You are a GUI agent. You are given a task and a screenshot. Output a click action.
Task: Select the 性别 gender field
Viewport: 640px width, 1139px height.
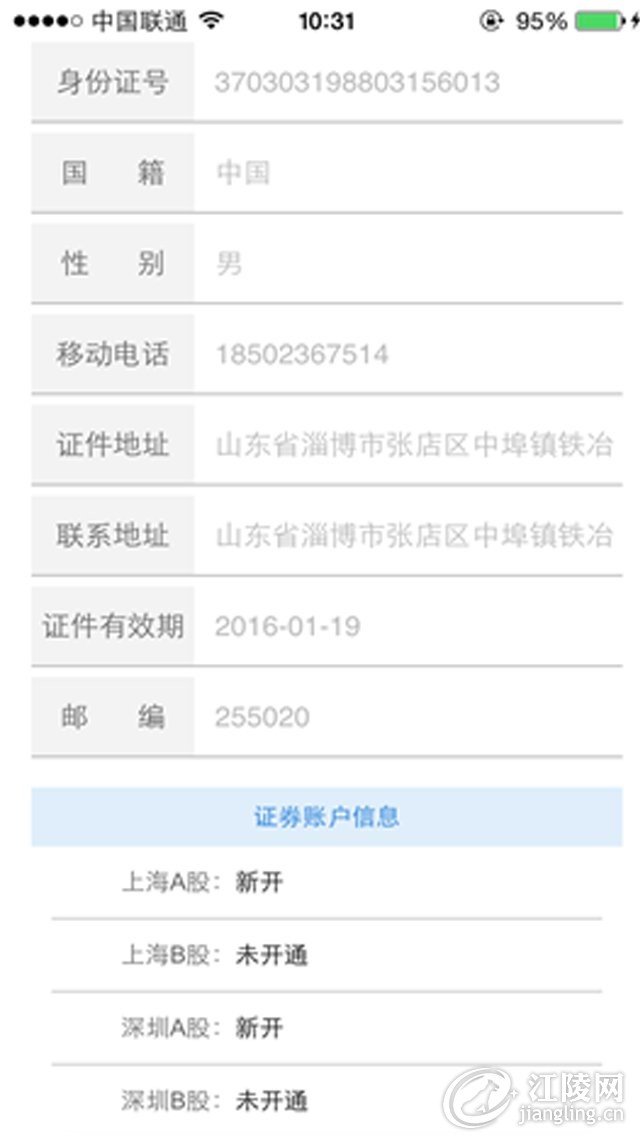point(407,264)
